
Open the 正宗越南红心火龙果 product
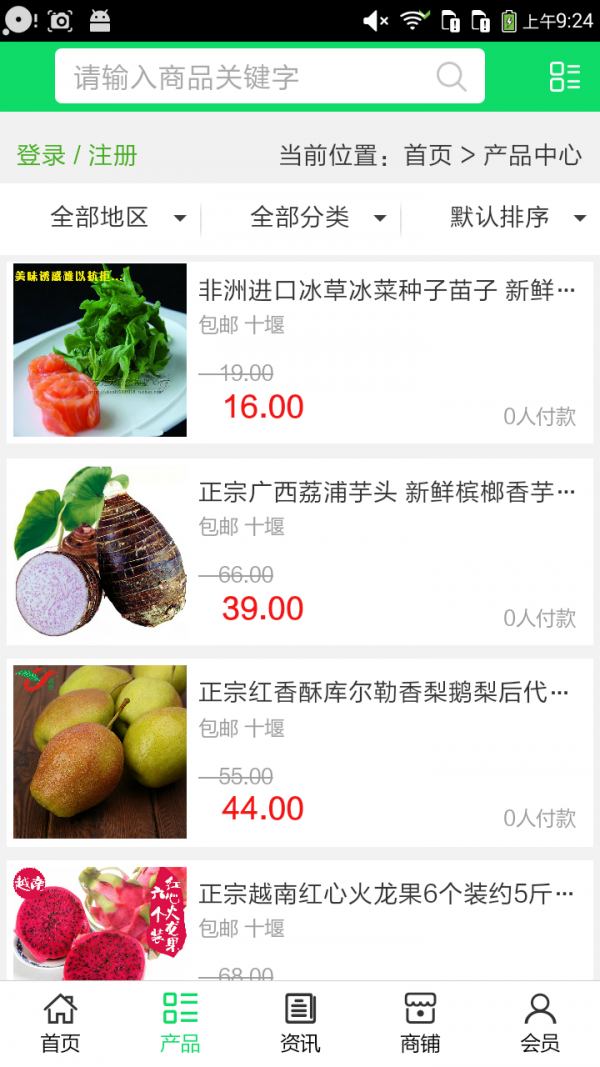click(386, 894)
